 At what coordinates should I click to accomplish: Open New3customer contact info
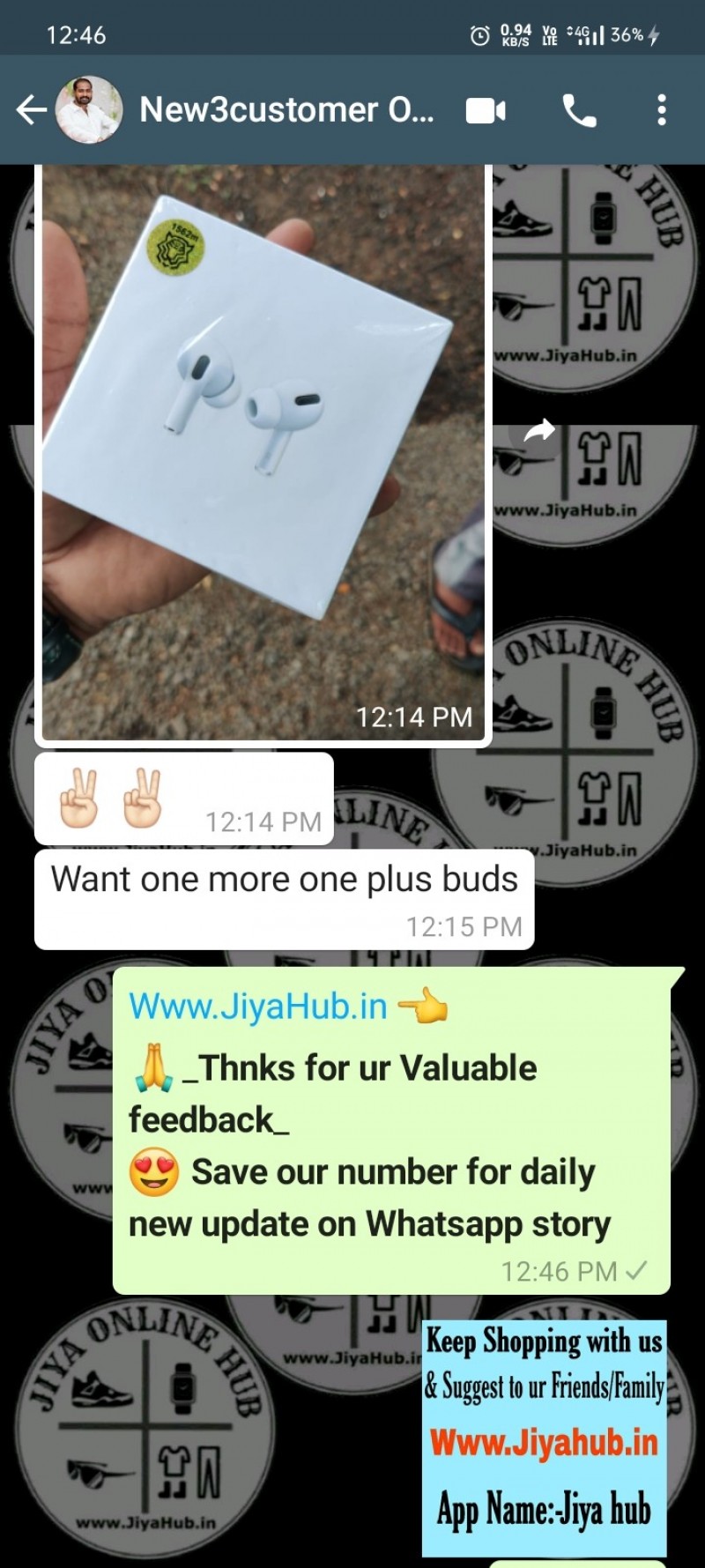tap(286, 110)
